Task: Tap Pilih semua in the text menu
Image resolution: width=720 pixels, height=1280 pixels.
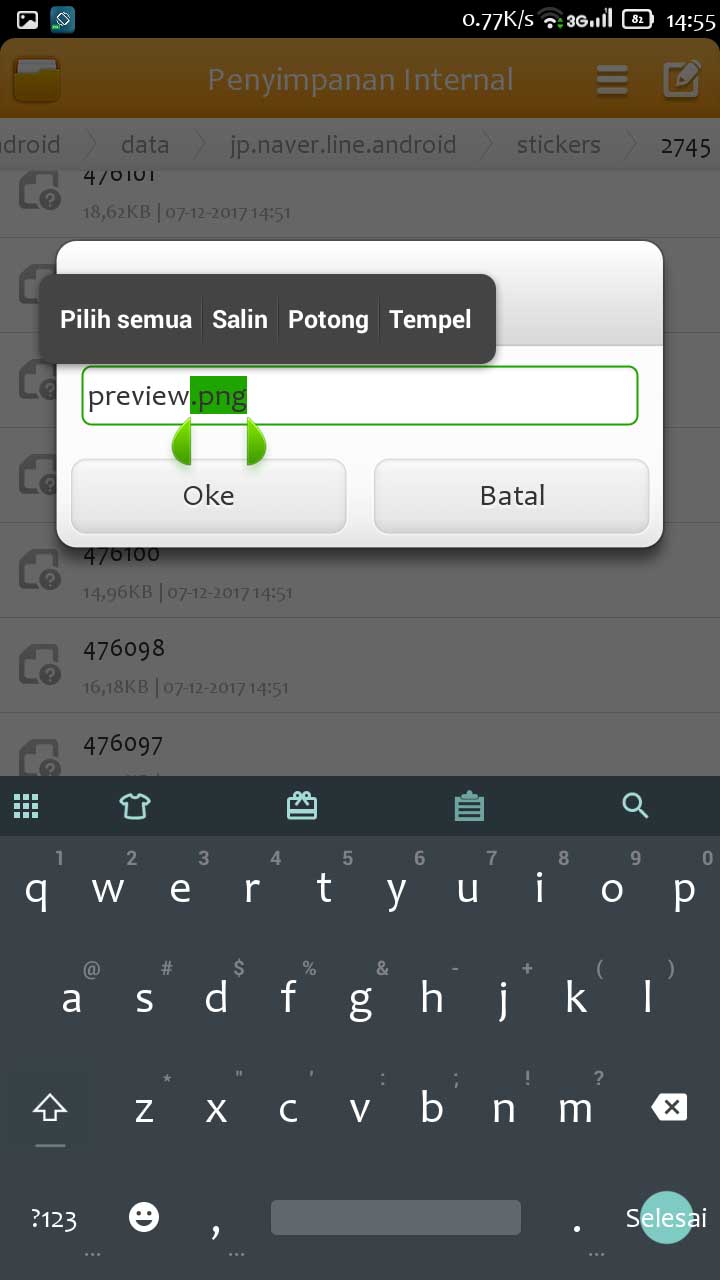Action: [x=125, y=320]
